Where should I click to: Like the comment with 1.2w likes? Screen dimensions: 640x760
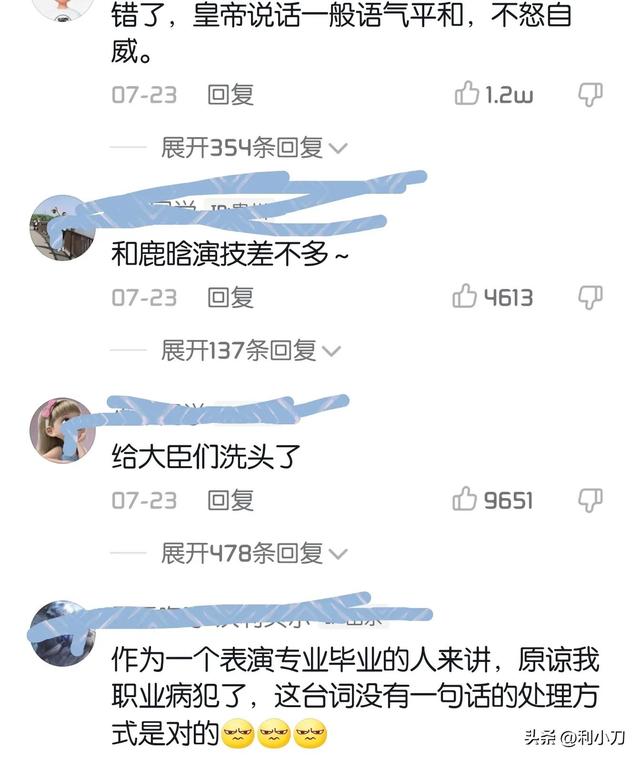pos(468,94)
